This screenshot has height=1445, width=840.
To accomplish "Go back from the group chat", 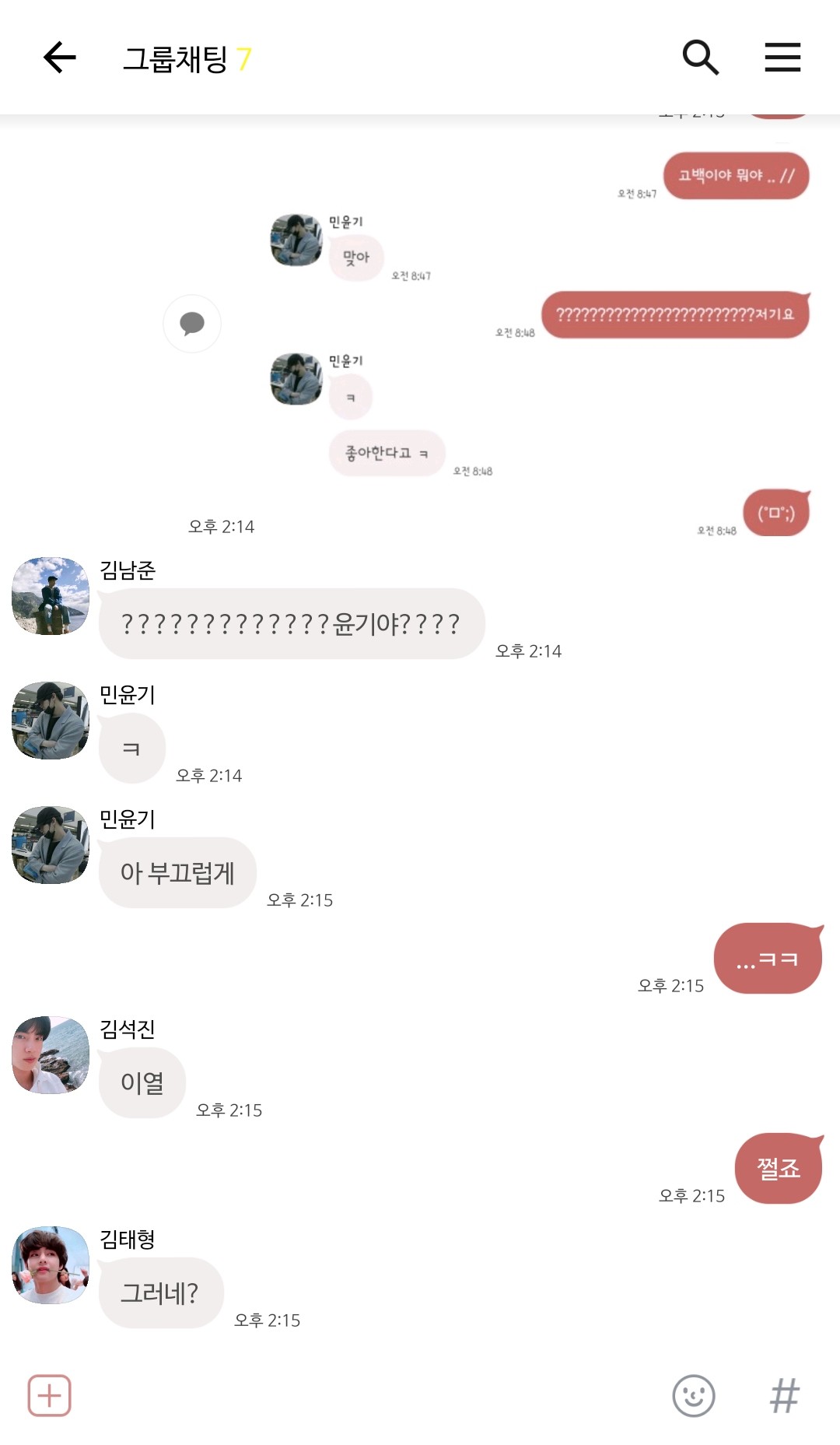I will pyautogui.click(x=59, y=58).
